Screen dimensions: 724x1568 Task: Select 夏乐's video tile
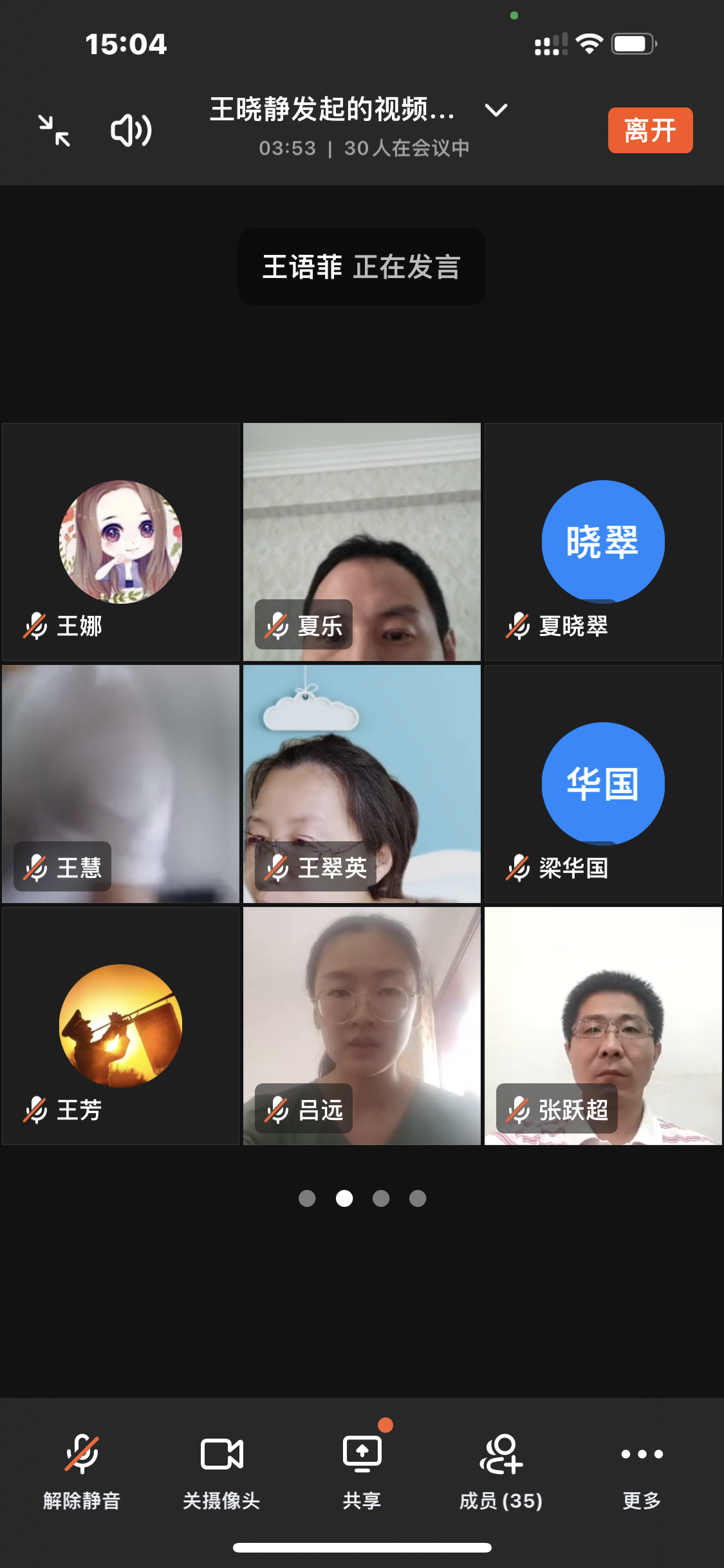coord(362,542)
